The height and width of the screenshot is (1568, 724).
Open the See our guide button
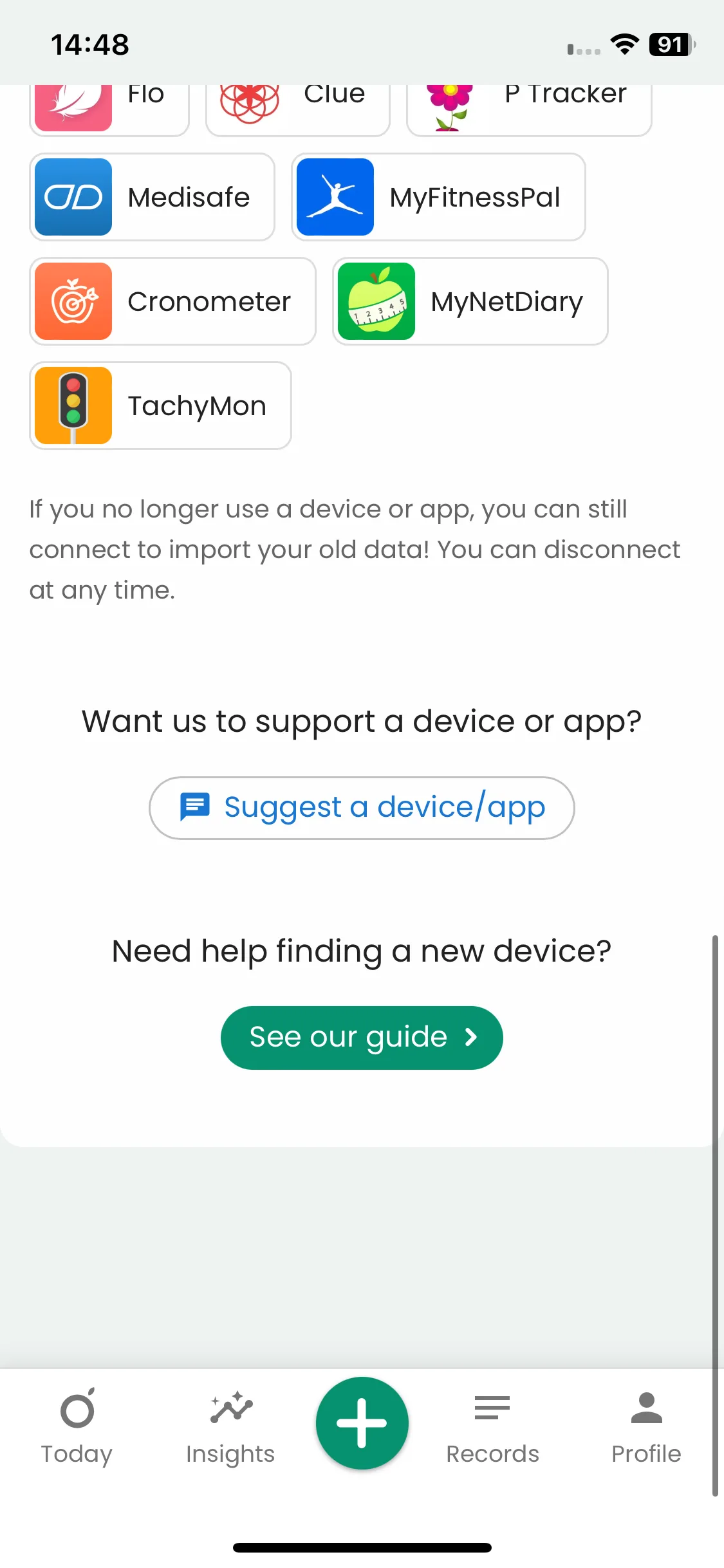click(362, 1038)
